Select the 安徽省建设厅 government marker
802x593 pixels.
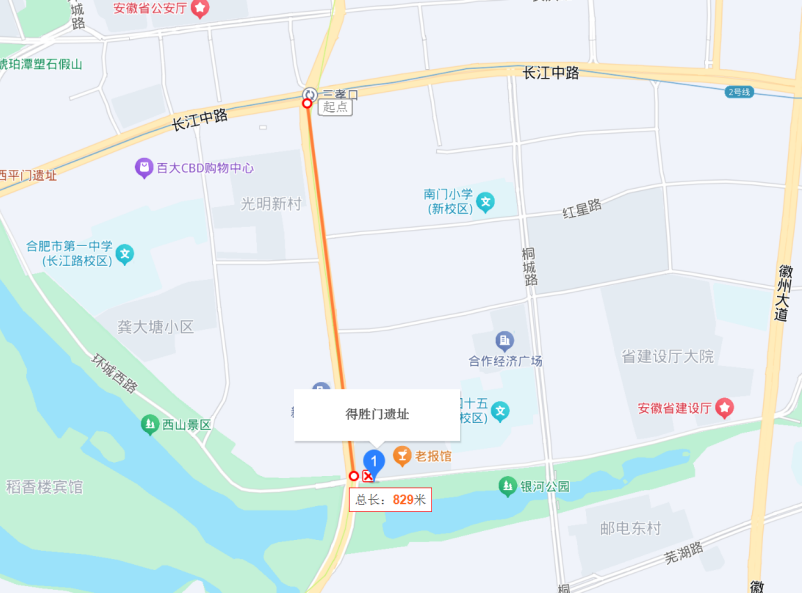pyautogui.click(x=724, y=408)
